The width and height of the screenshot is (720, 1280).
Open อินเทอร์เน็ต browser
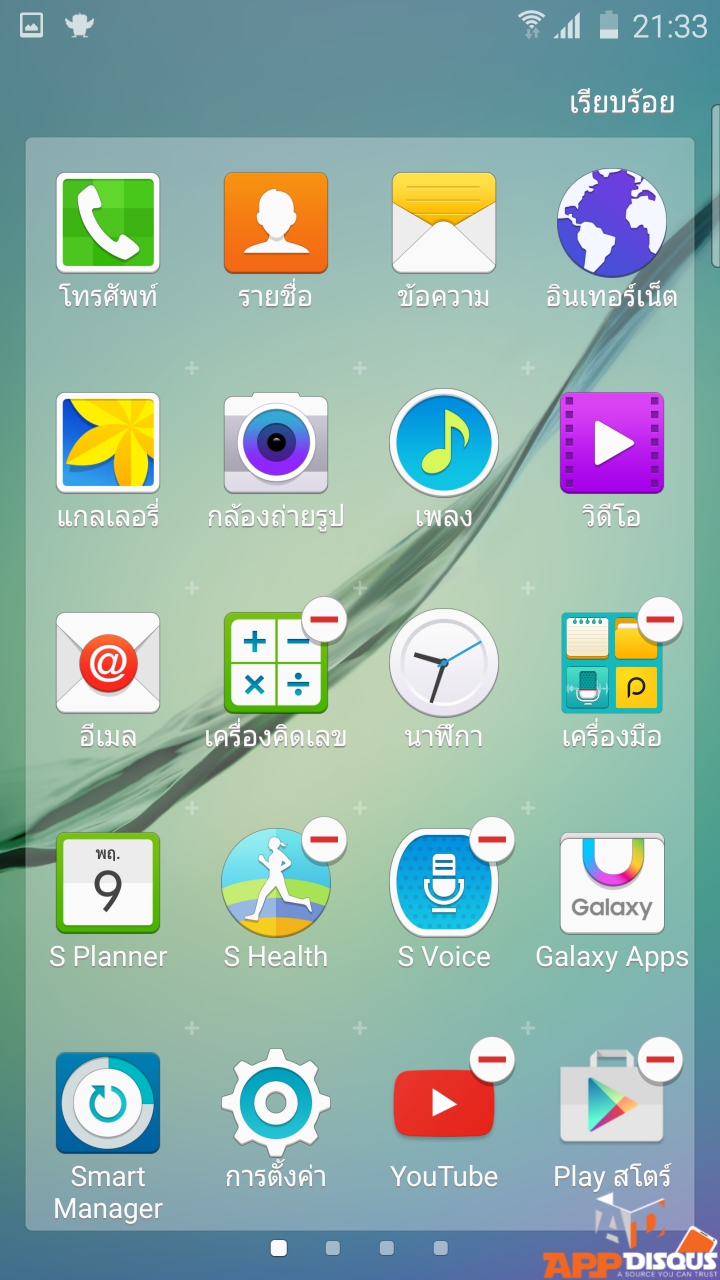click(x=612, y=223)
